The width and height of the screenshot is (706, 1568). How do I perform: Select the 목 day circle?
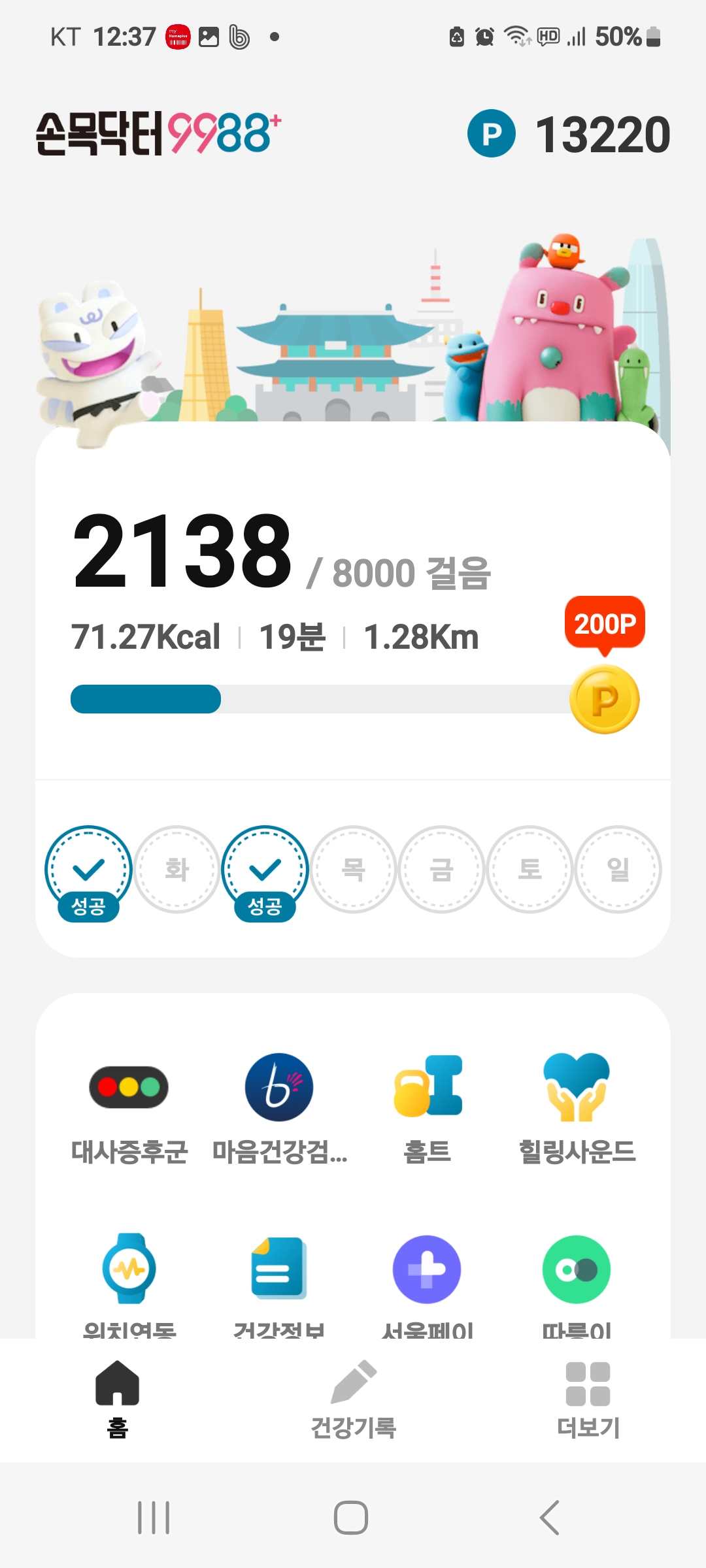(354, 870)
